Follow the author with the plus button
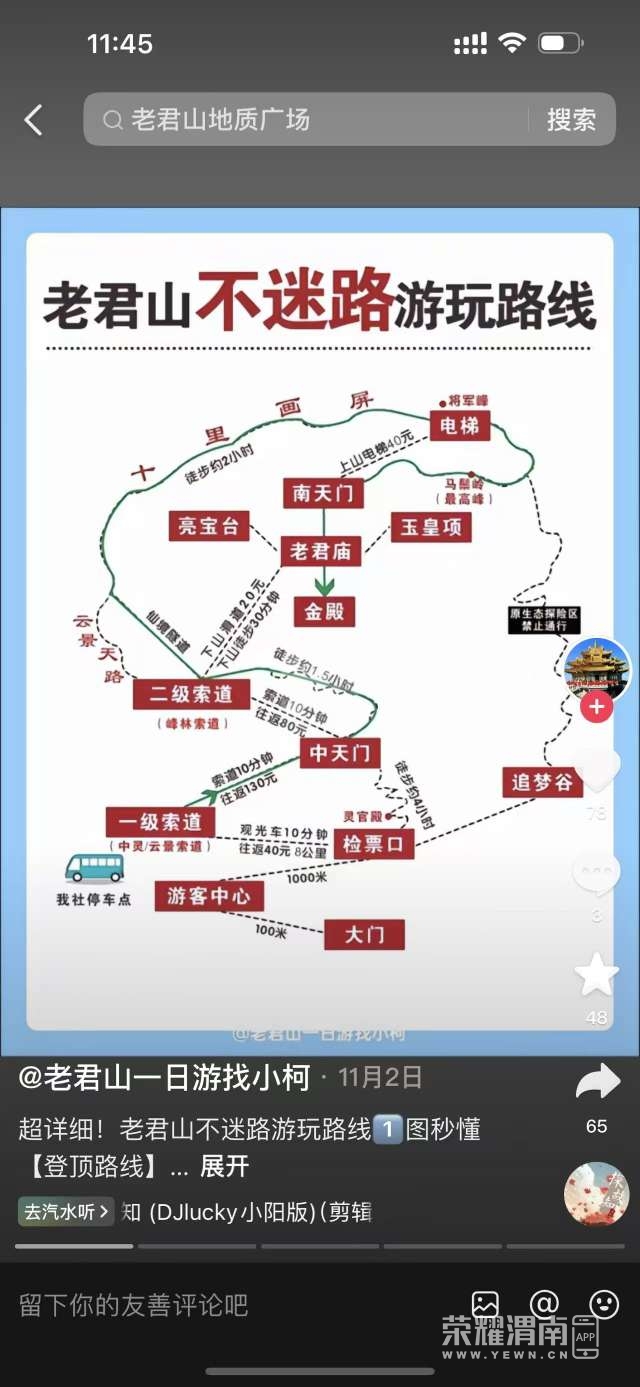Image resolution: width=640 pixels, height=1387 pixels. 597,707
